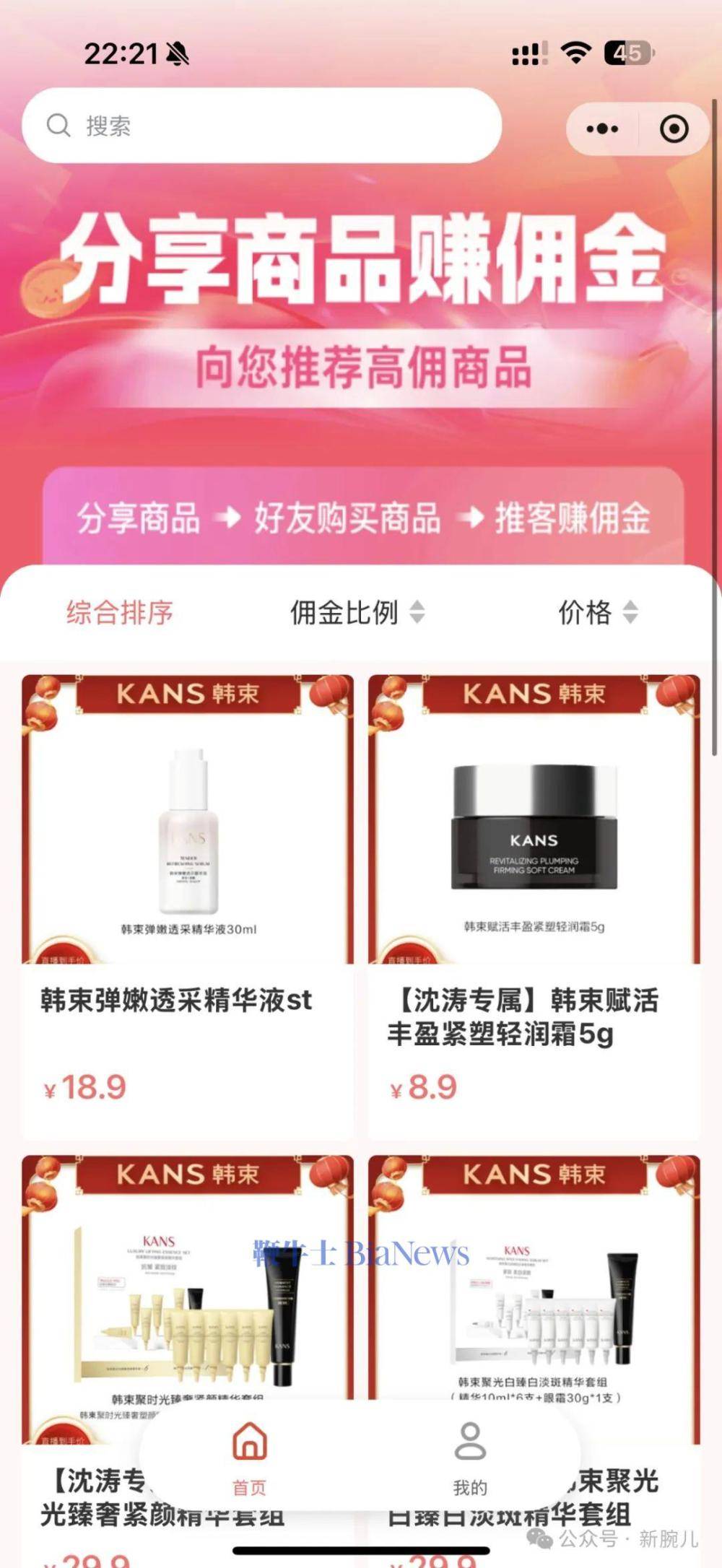
Task: Tap the 搜索 search box
Action: pyautogui.click(x=261, y=126)
